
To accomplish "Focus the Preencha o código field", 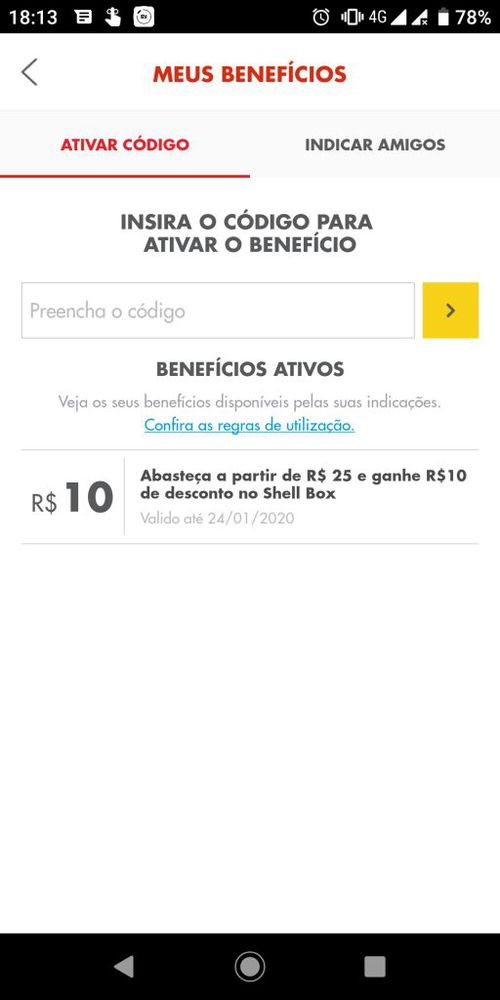I will click(218, 311).
